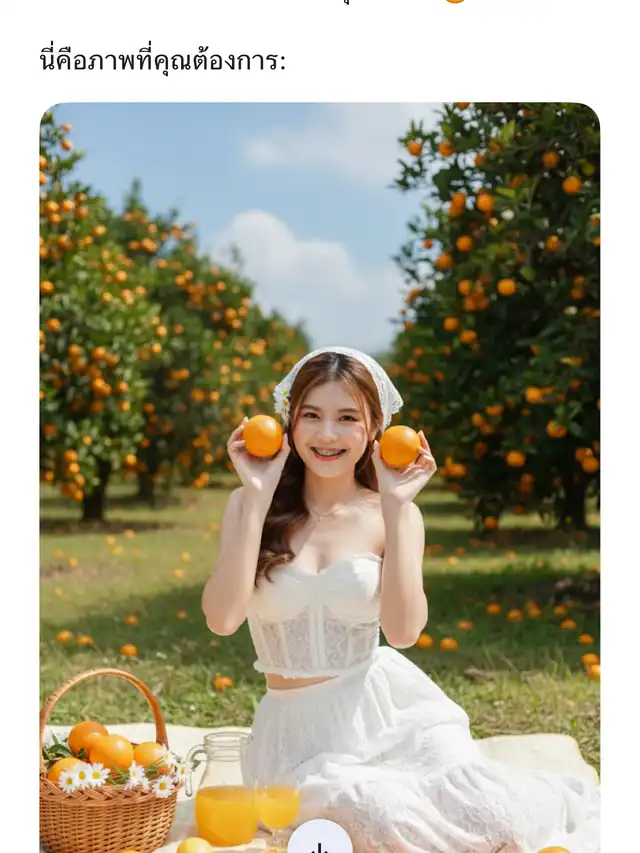Screen dimensions: 640x853
Task: Tap the round down-arrow button
Action: [x=320, y=838]
